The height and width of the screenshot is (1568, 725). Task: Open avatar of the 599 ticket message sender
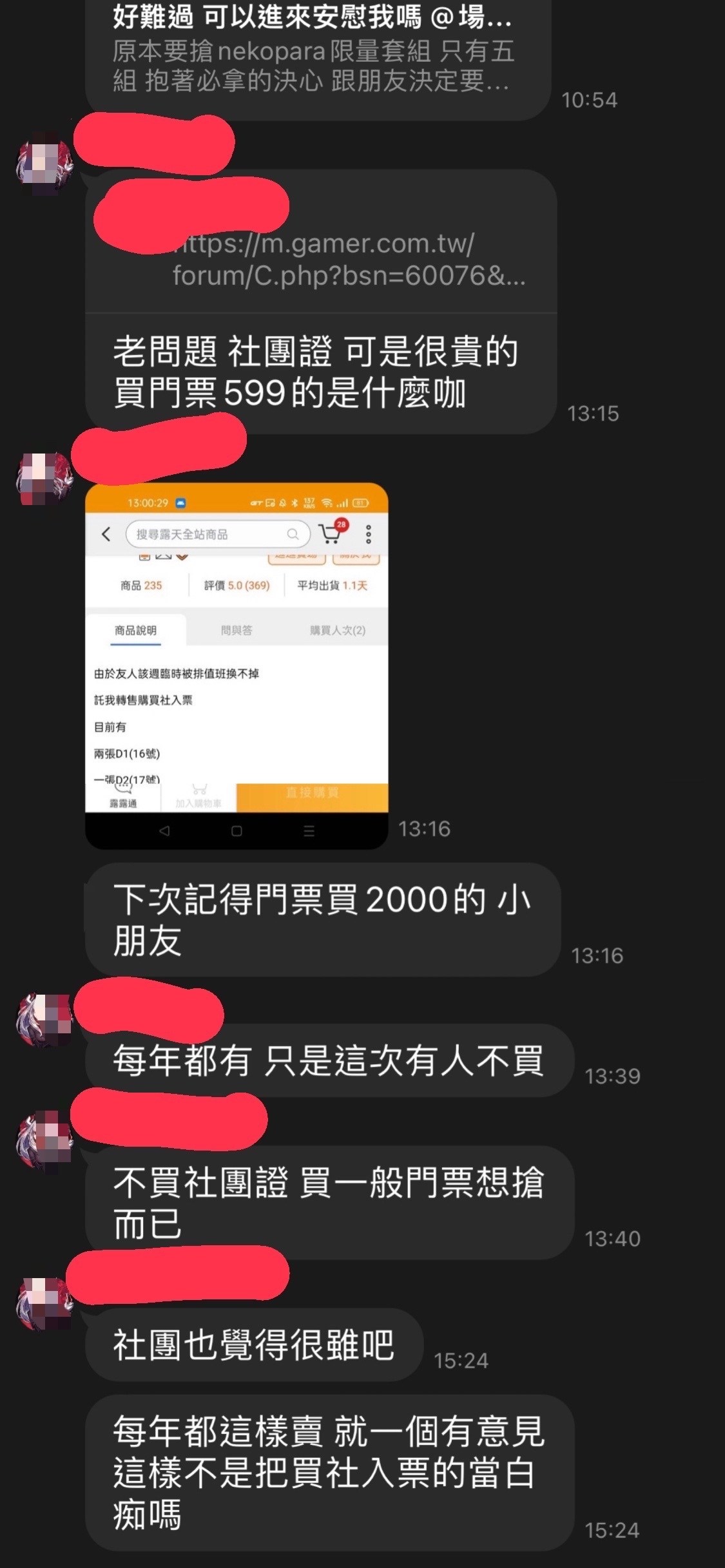pos(44,161)
